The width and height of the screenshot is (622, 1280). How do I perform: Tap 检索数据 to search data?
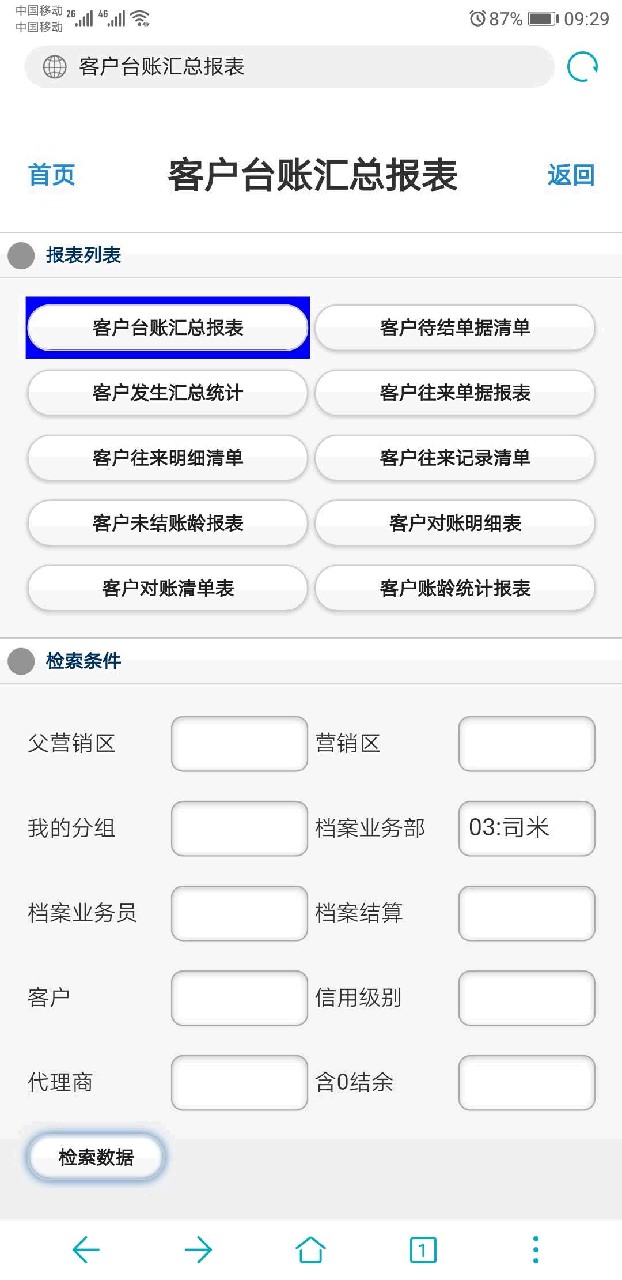pos(96,1158)
